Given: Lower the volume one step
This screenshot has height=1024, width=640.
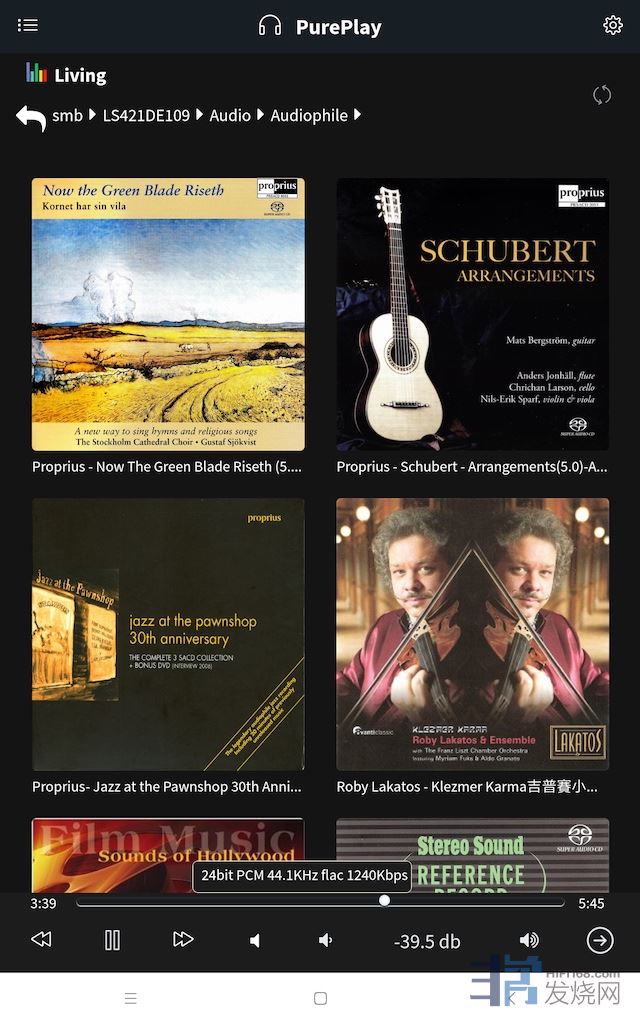Looking at the screenshot, I should 325,940.
